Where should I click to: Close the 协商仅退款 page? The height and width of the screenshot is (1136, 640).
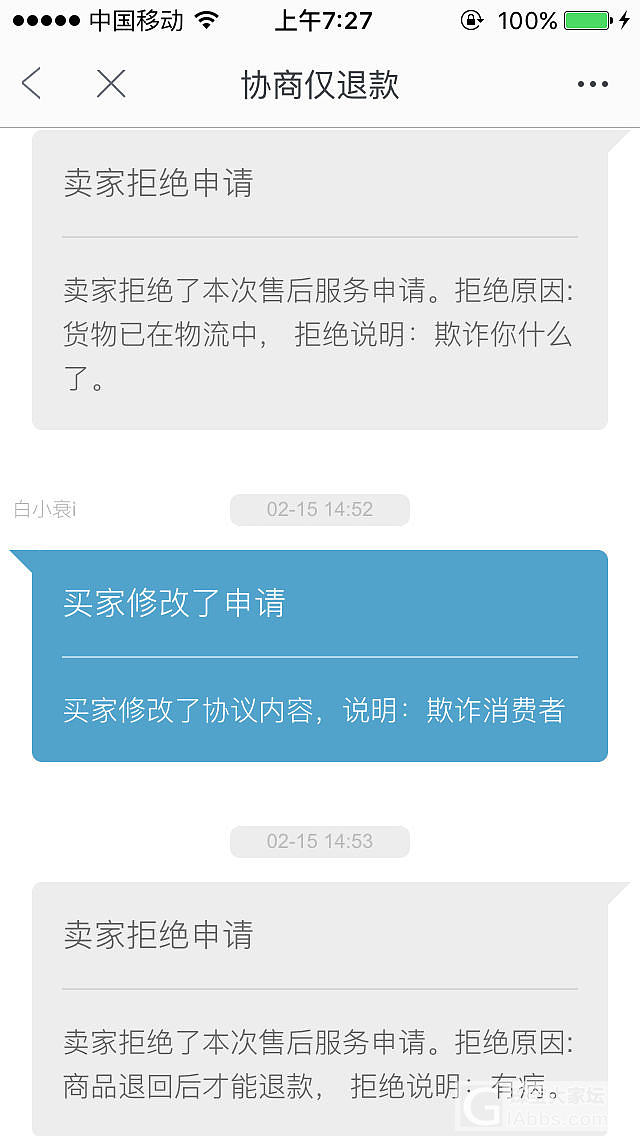pos(111,84)
